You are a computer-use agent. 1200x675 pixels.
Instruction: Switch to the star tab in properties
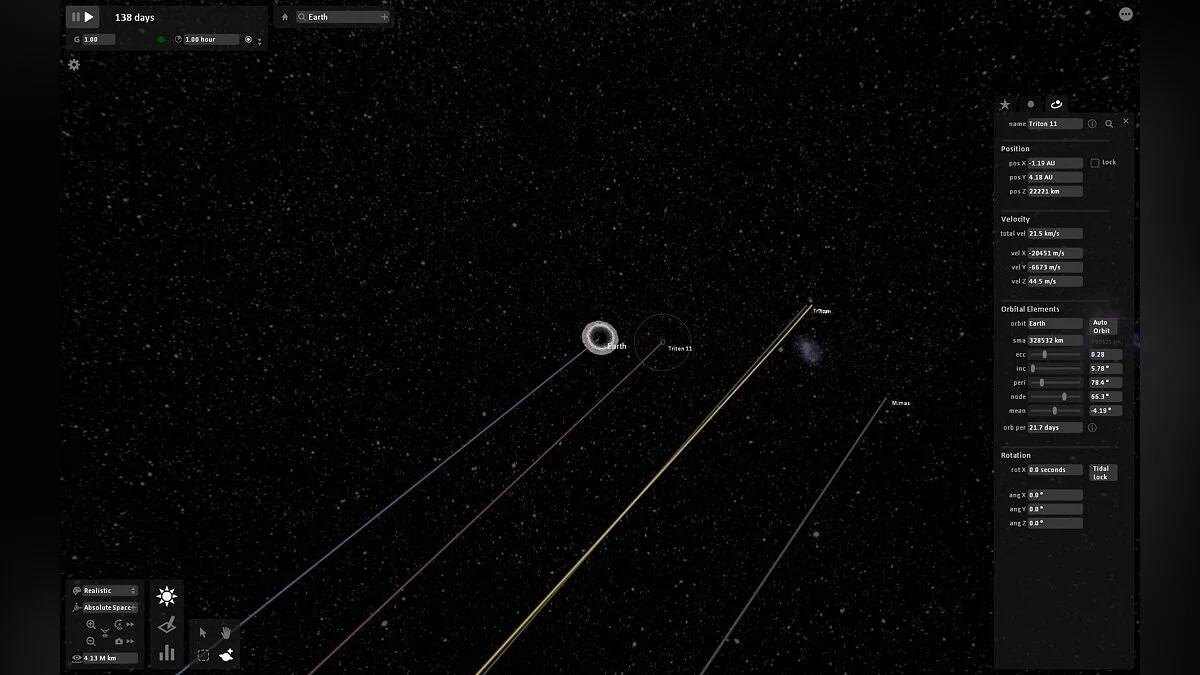click(x=1005, y=104)
